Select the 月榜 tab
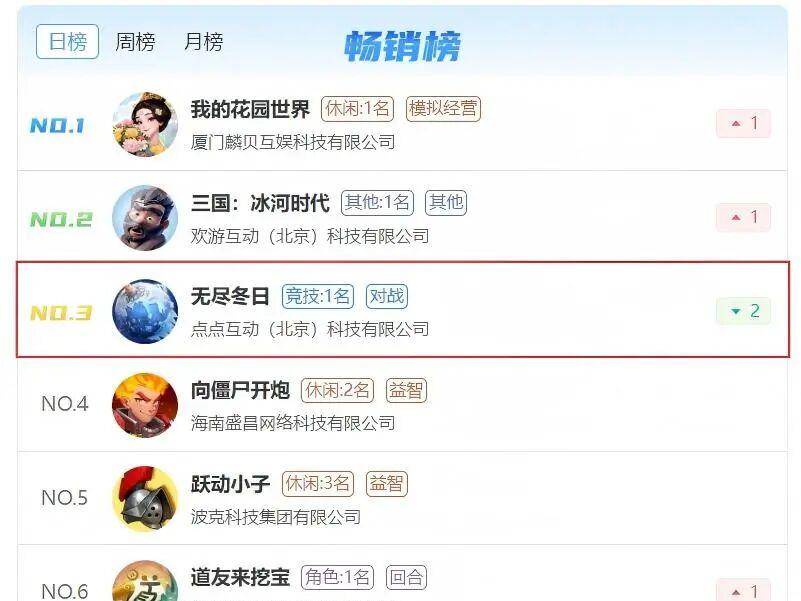The image size is (801, 601). 203,42
